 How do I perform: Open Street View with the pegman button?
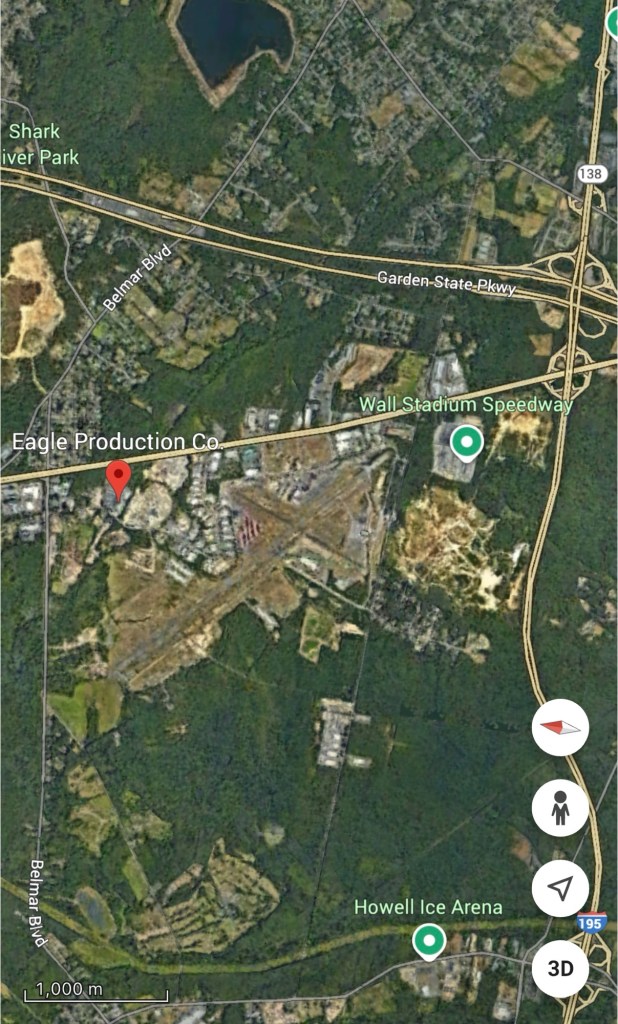coord(560,808)
